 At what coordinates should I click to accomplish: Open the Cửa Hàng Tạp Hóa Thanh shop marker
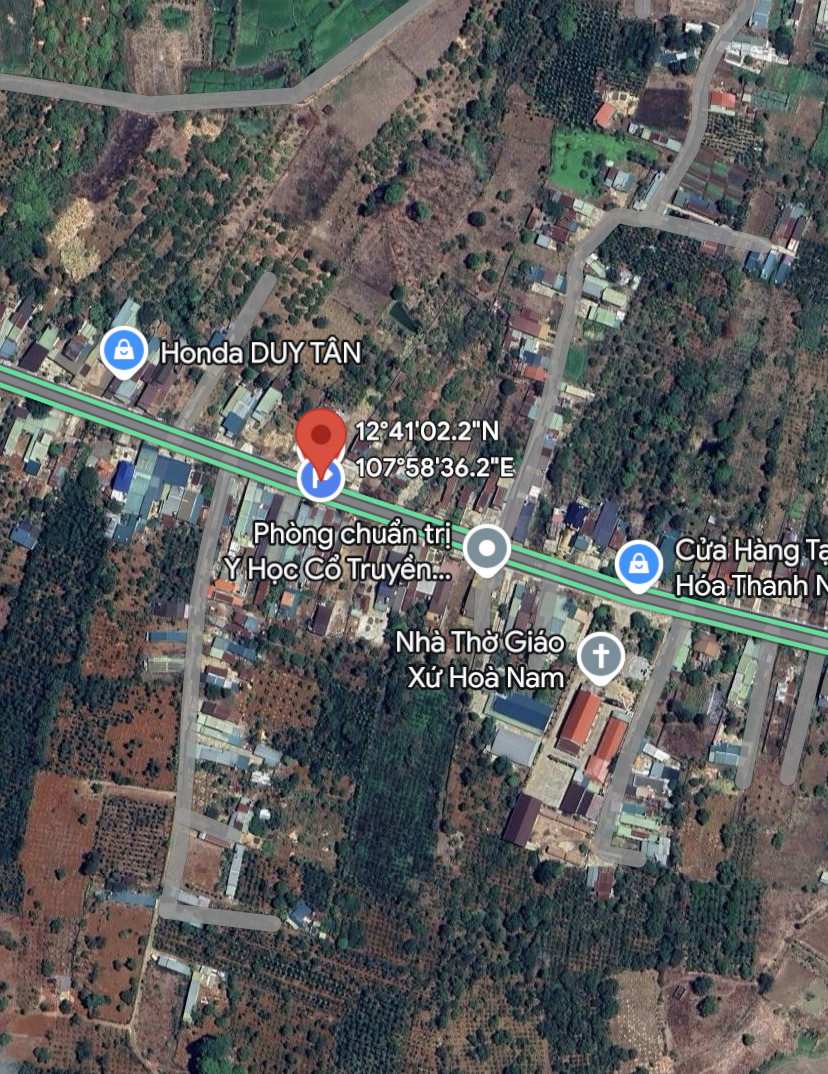coord(637,565)
